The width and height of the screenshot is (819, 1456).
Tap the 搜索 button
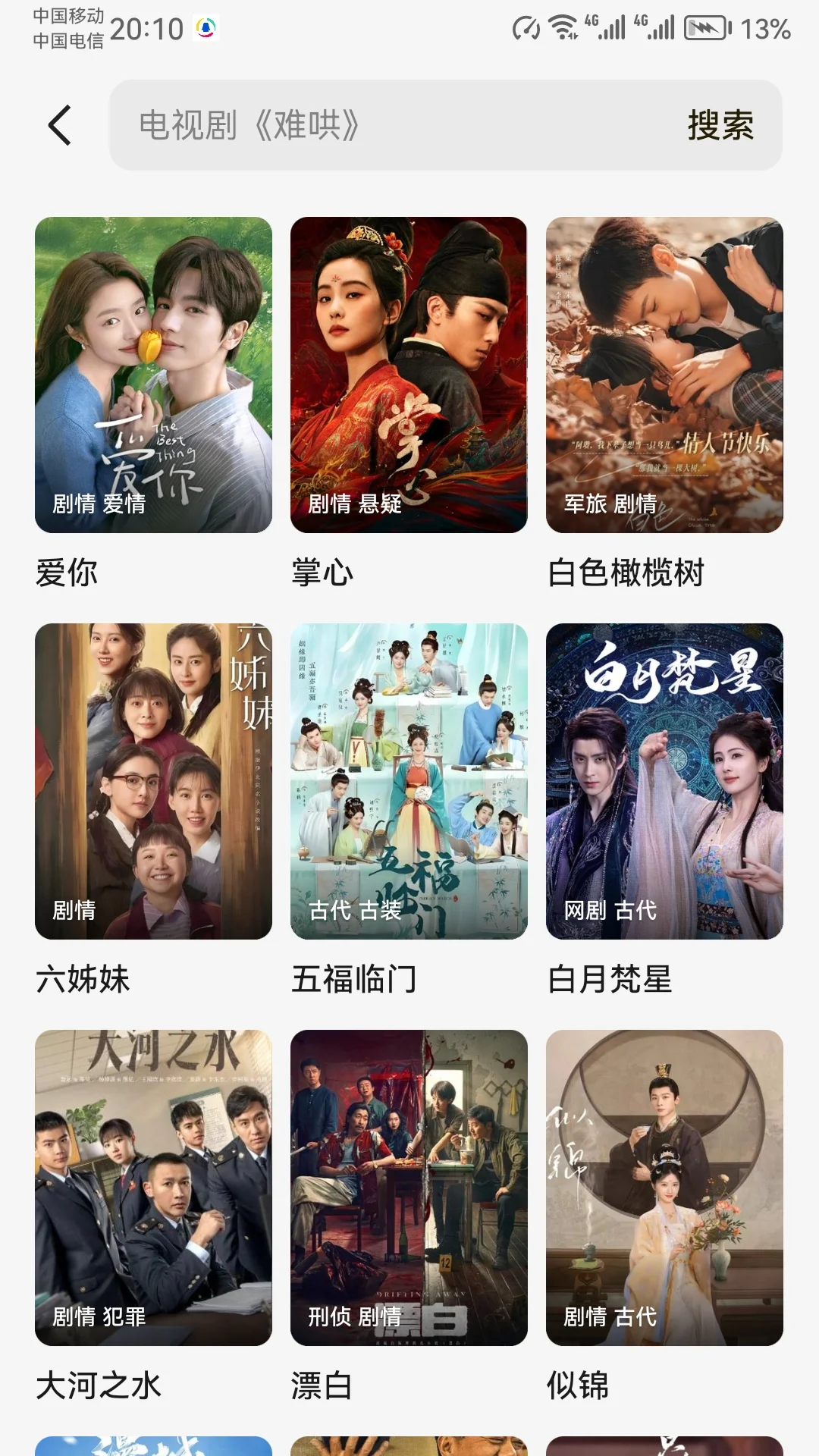(x=720, y=125)
